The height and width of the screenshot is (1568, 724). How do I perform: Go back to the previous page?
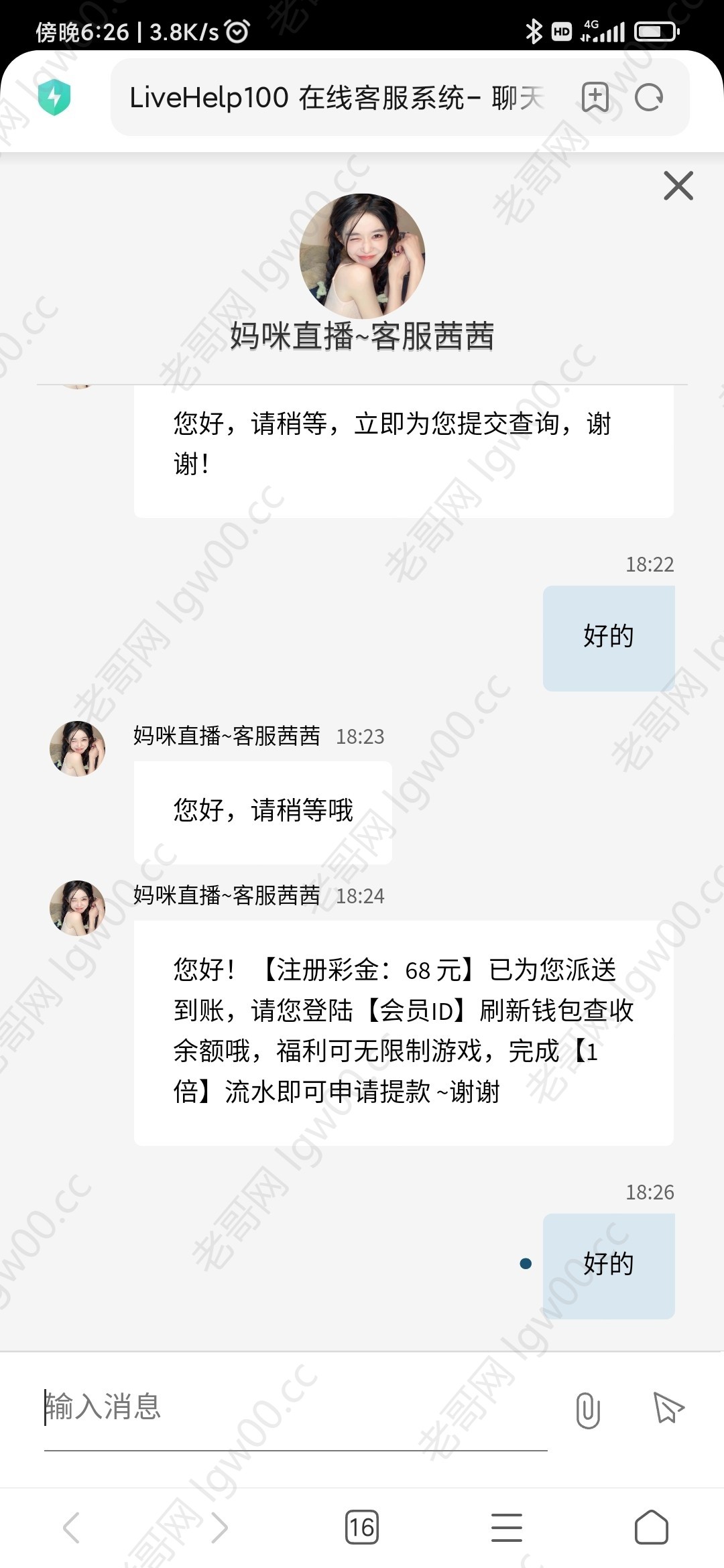coord(72,1528)
